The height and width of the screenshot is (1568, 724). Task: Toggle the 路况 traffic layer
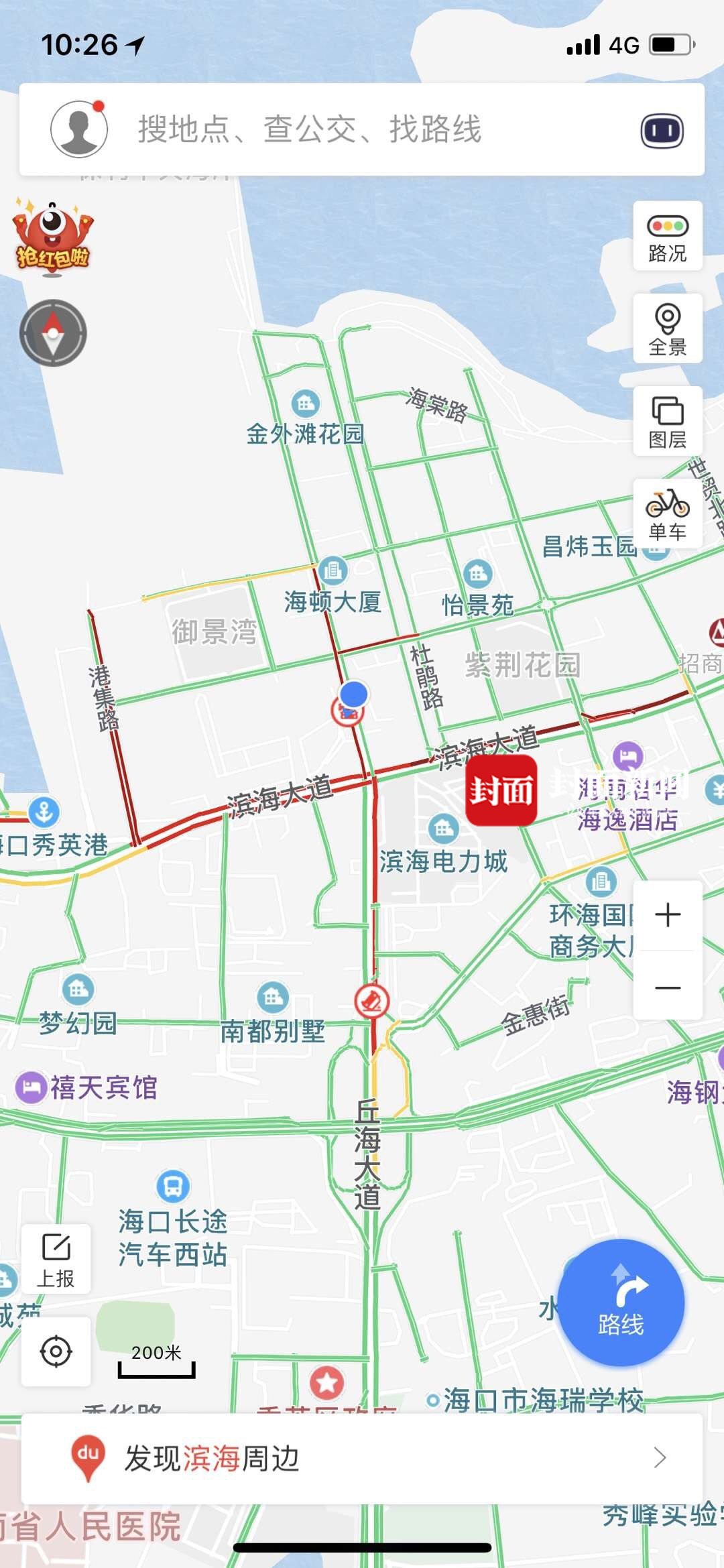(668, 237)
